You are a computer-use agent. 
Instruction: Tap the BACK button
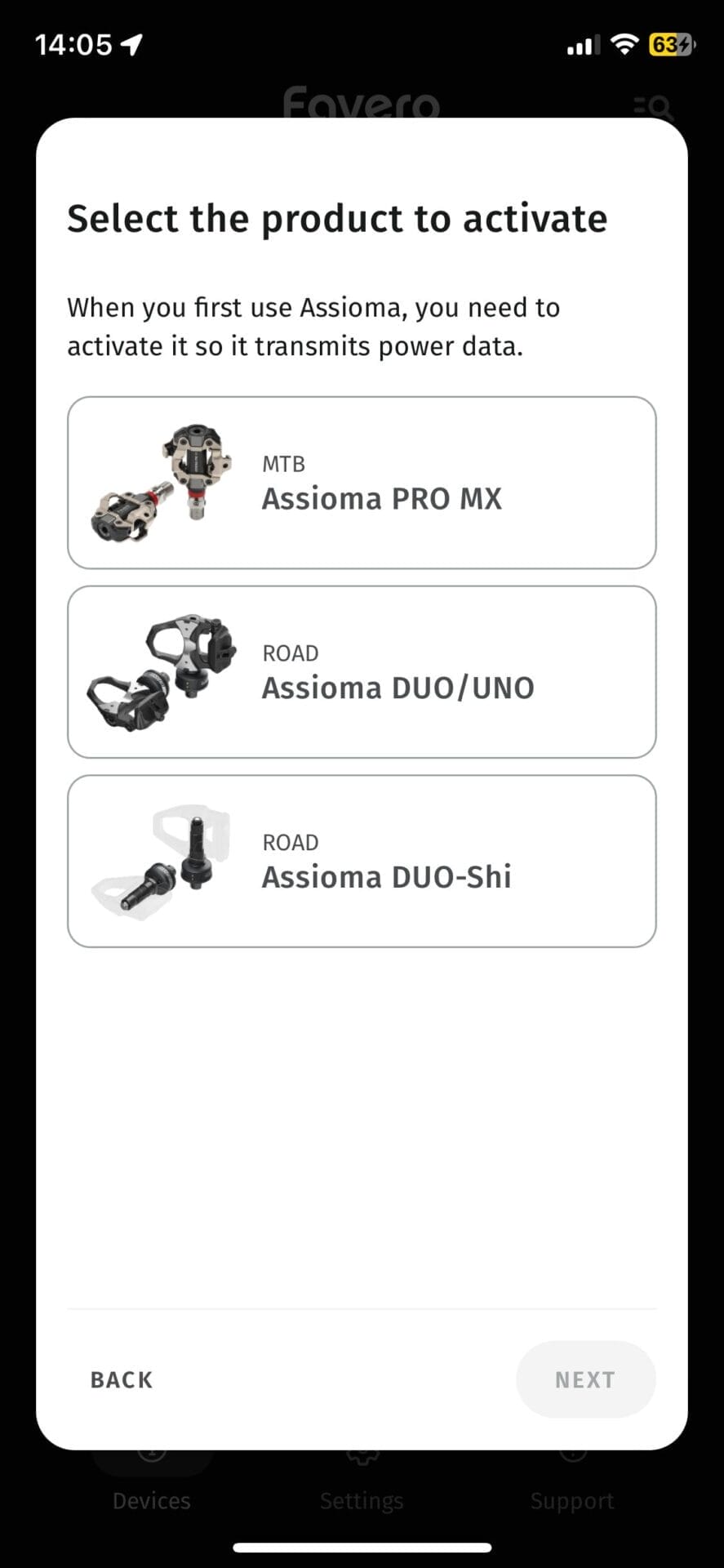coord(121,1379)
